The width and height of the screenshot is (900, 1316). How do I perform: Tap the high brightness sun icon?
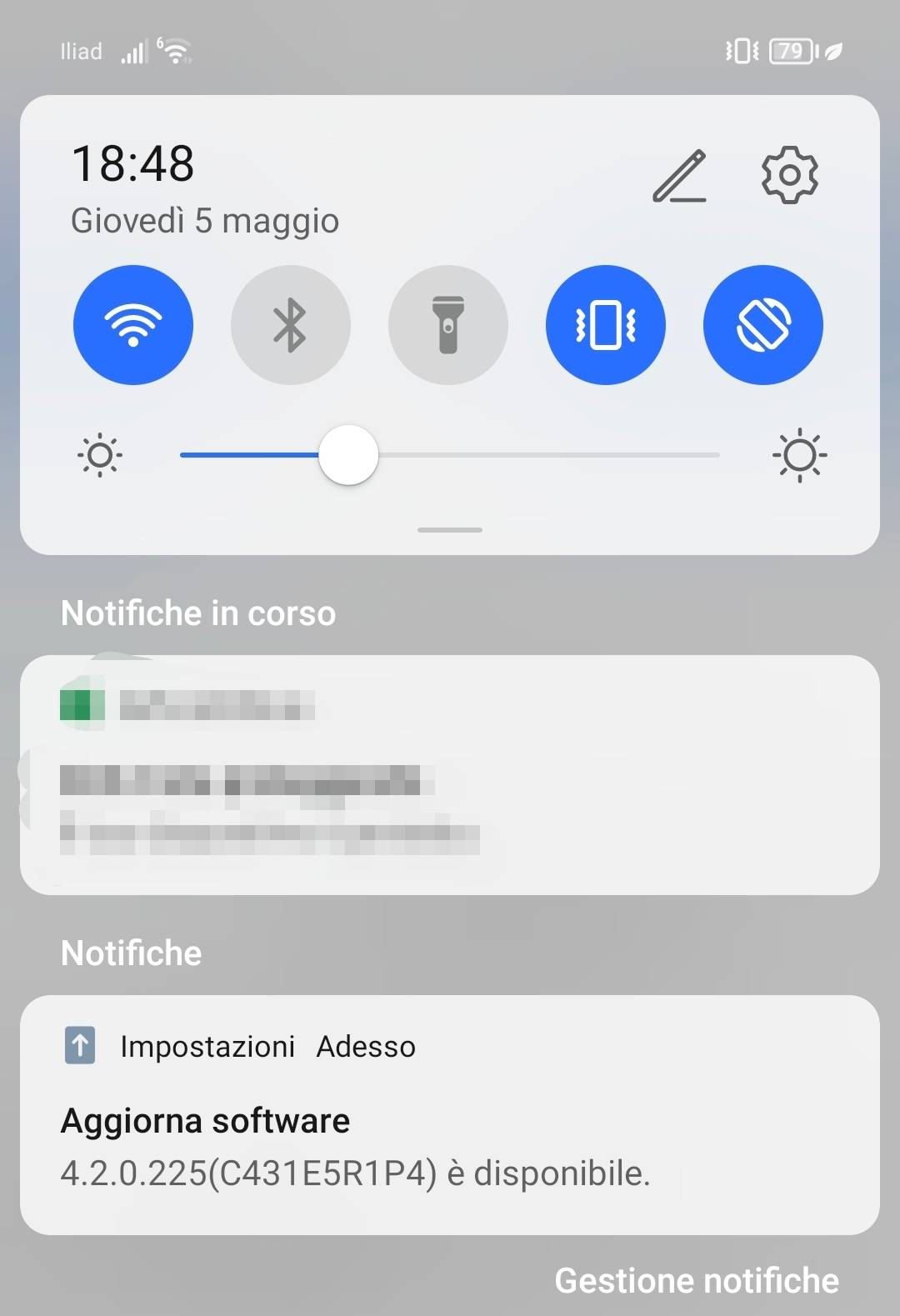pyautogui.click(x=800, y=455)
